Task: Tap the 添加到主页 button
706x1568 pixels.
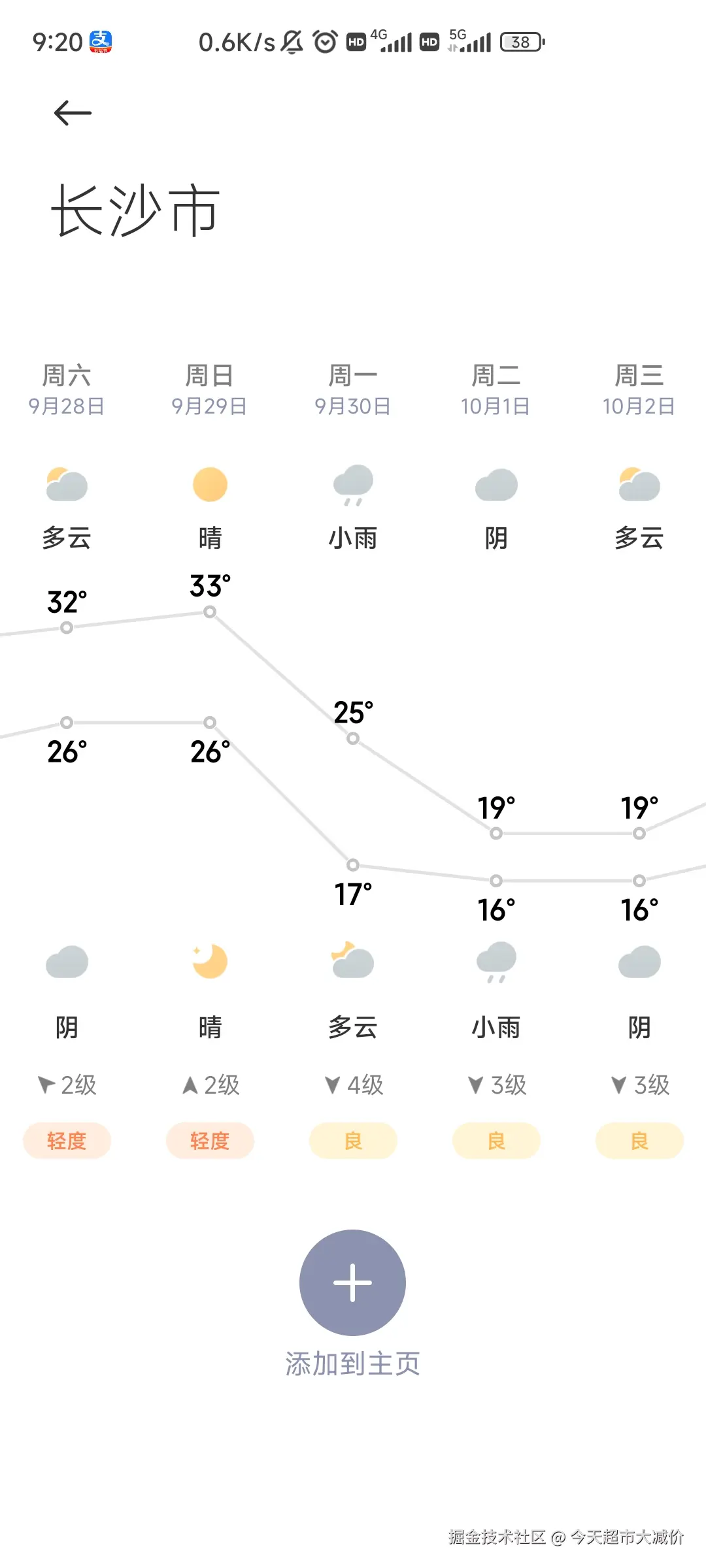Action: click(352, 1362)
